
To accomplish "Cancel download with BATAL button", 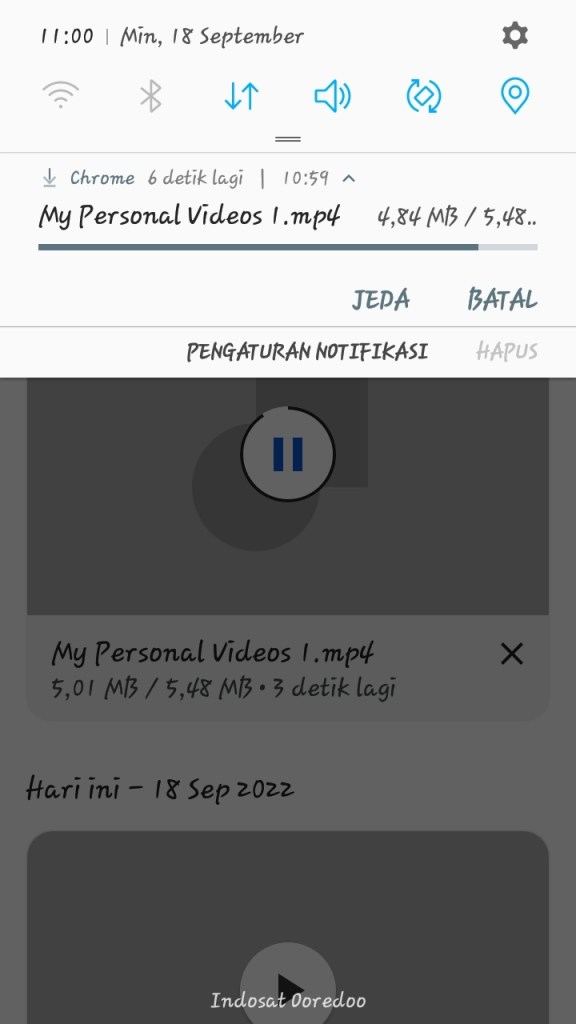I will coord(502,300).
